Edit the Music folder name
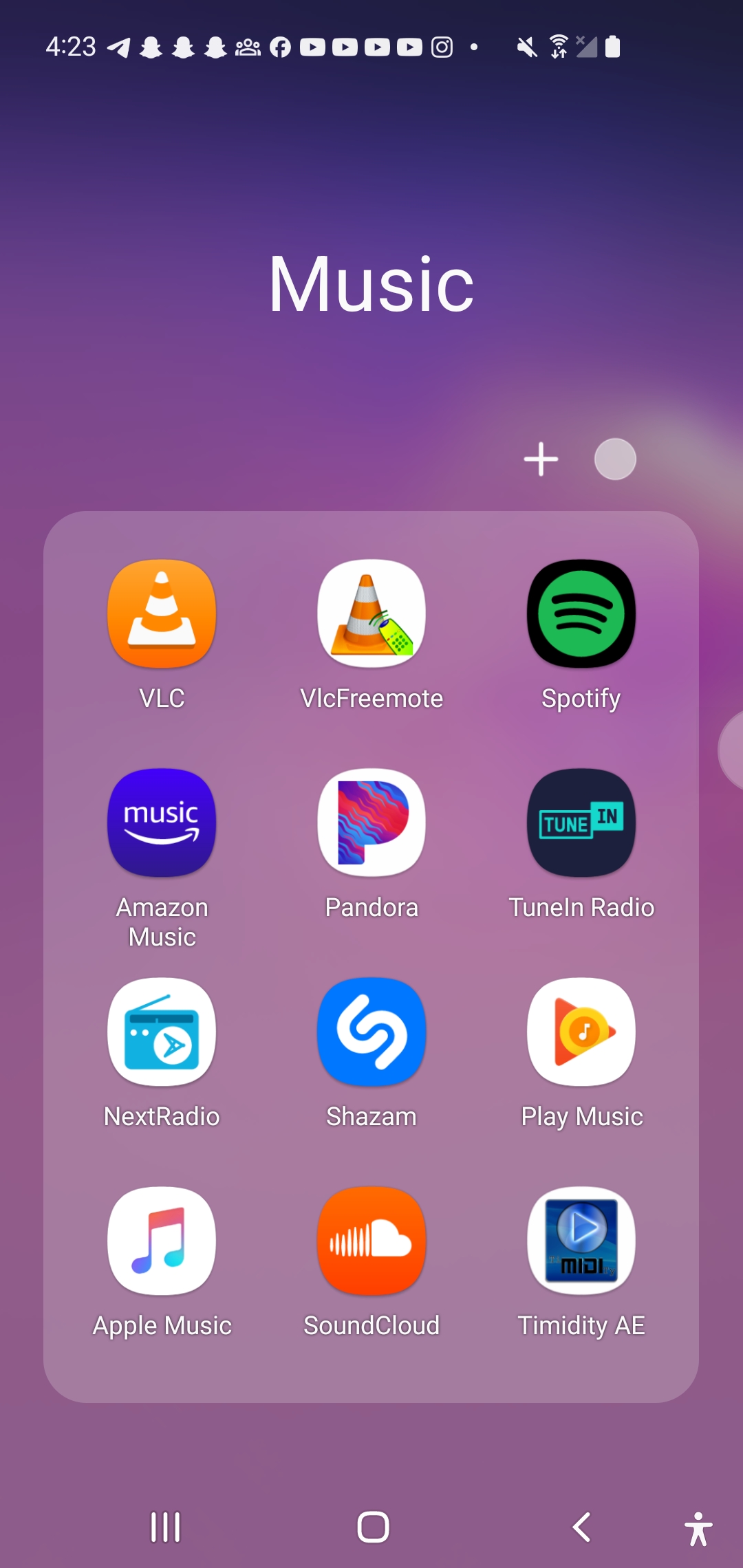Image resolution: width=743 pixels, height=1568 pixels. (371, 284)
